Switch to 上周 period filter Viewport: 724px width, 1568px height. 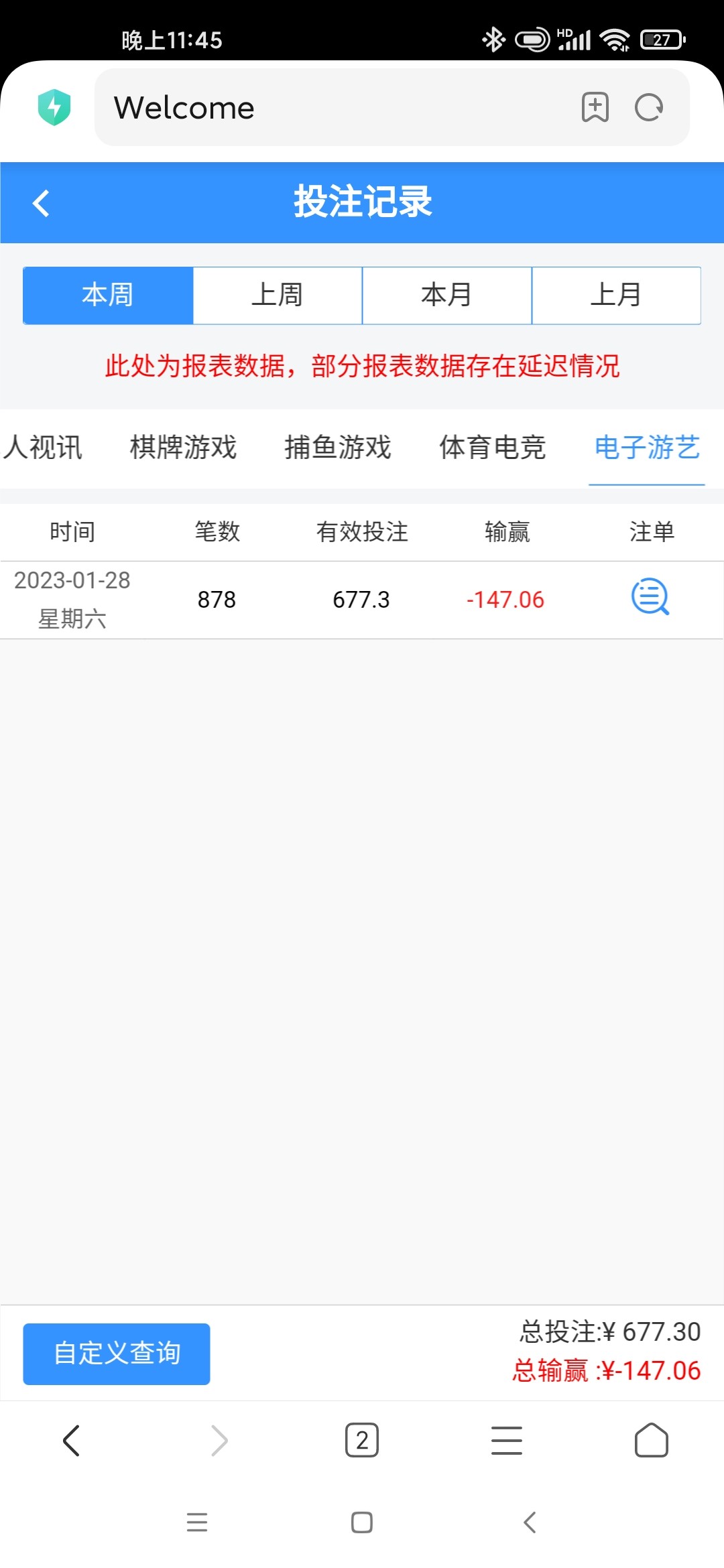coord(276,295)
